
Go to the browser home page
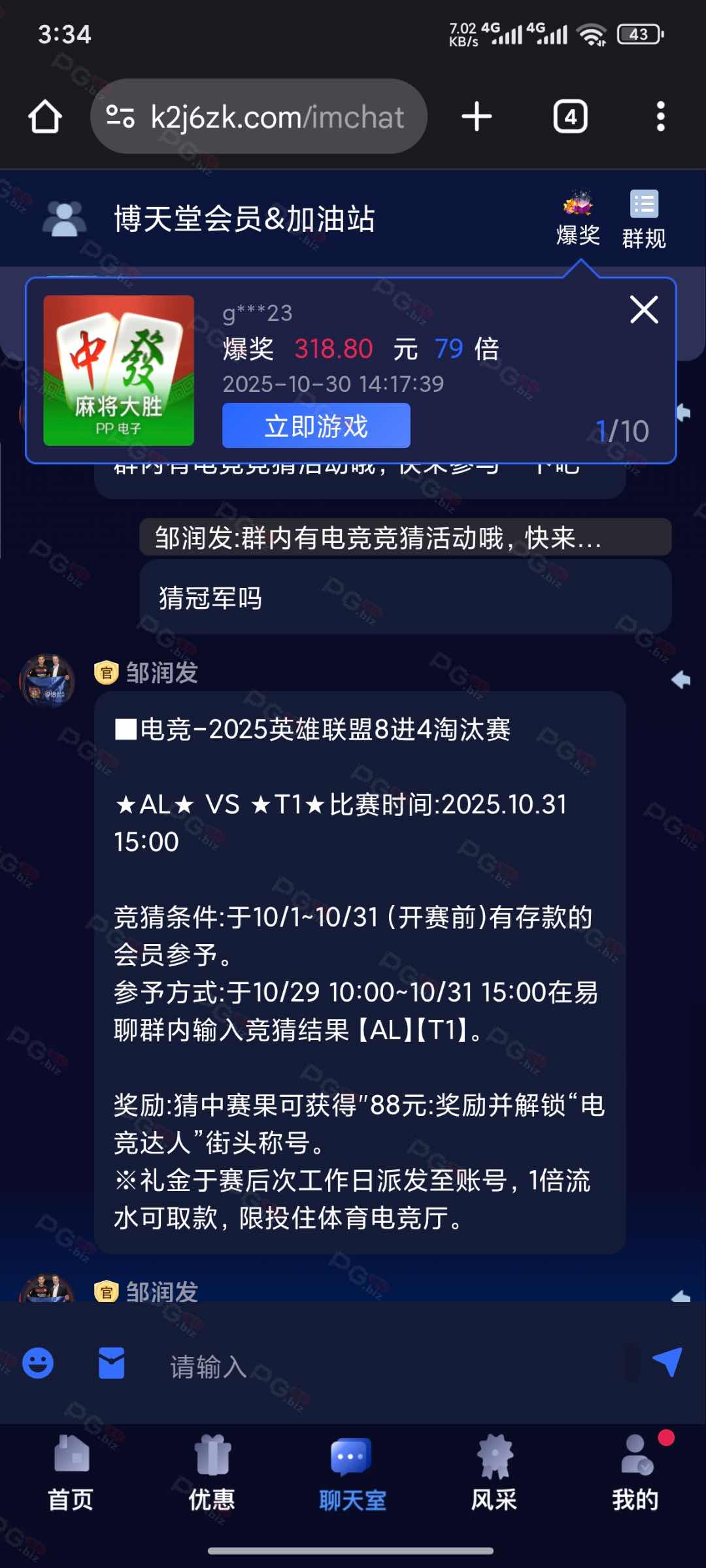(45, 117)
